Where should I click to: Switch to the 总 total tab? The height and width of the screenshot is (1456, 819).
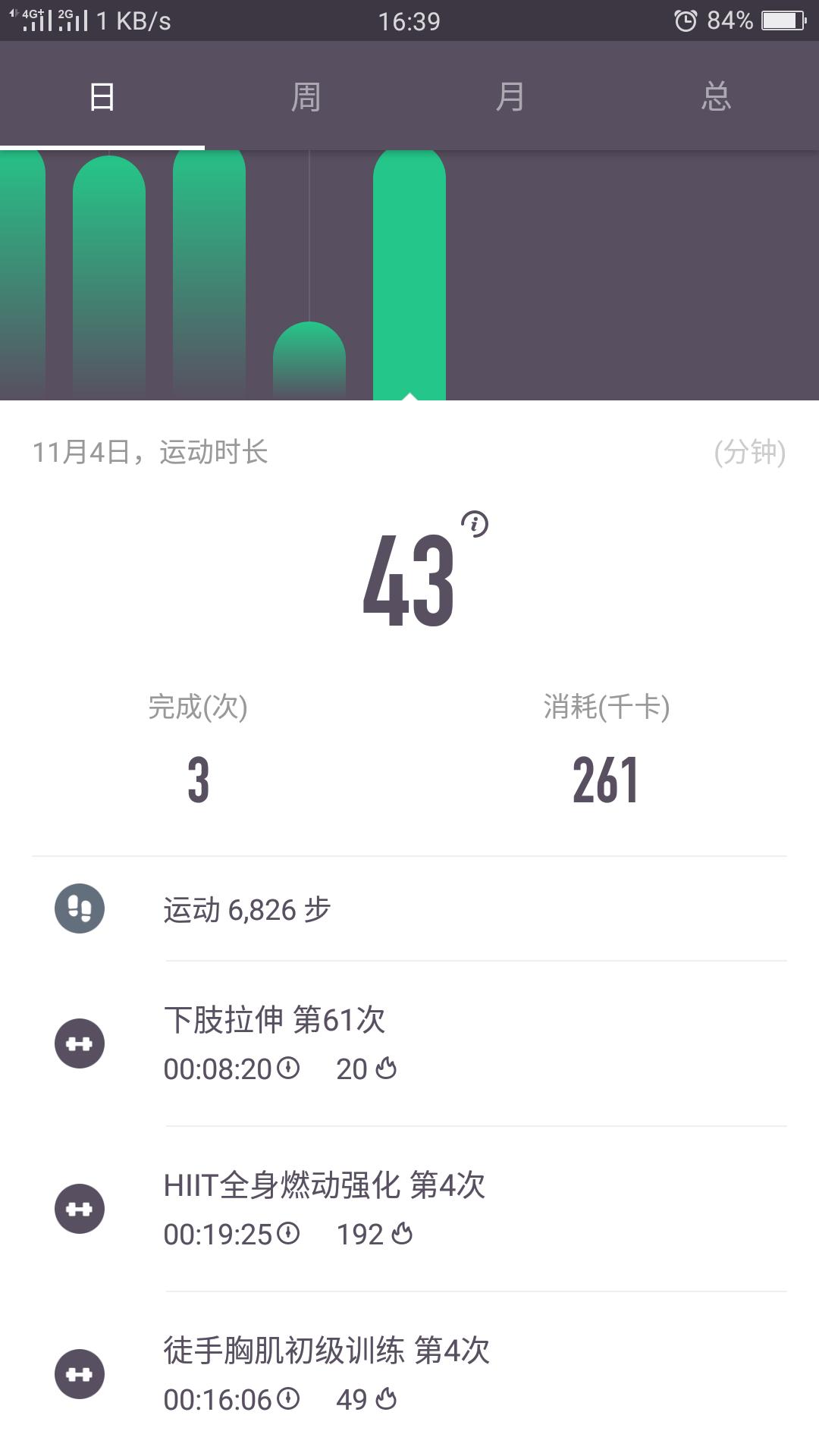tap(716, 96)
